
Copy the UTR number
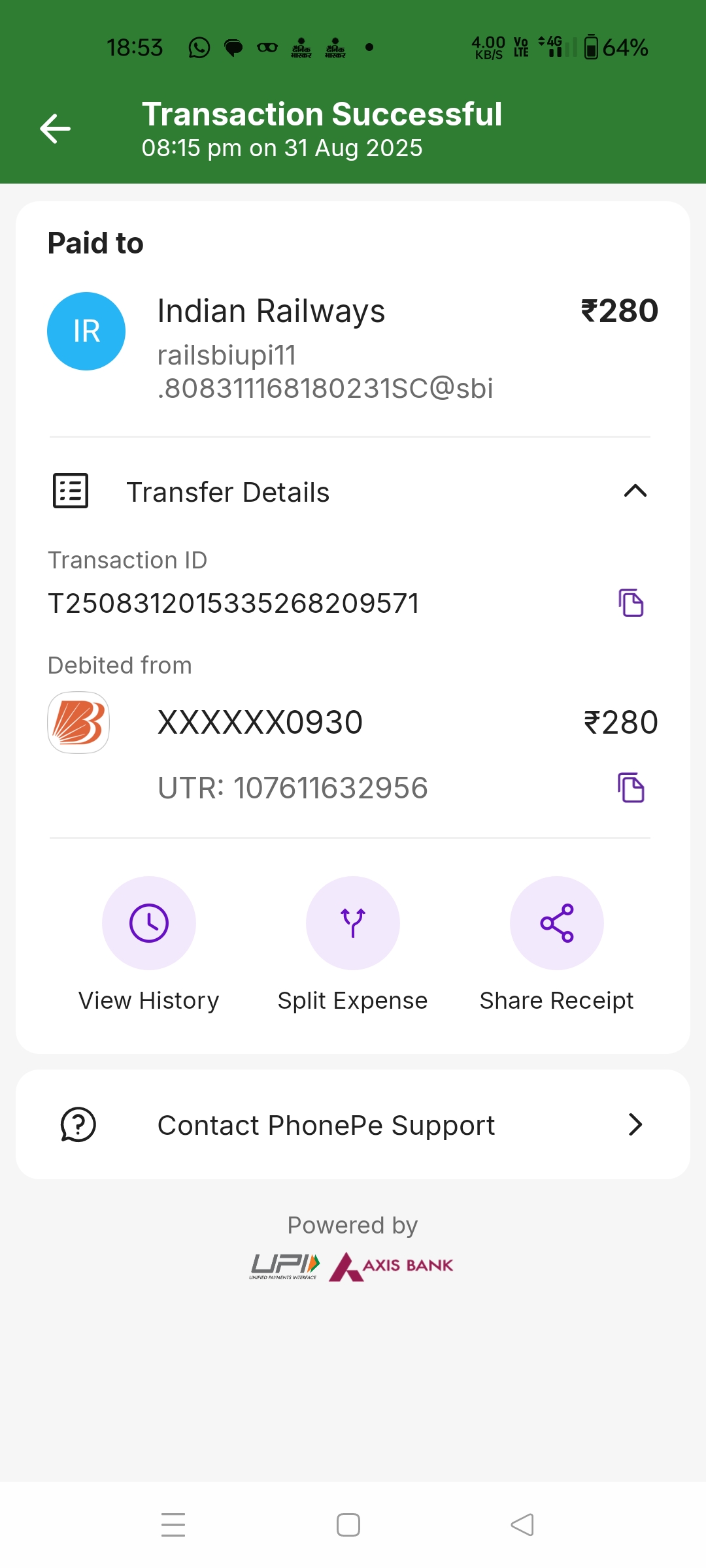[631, 787]
